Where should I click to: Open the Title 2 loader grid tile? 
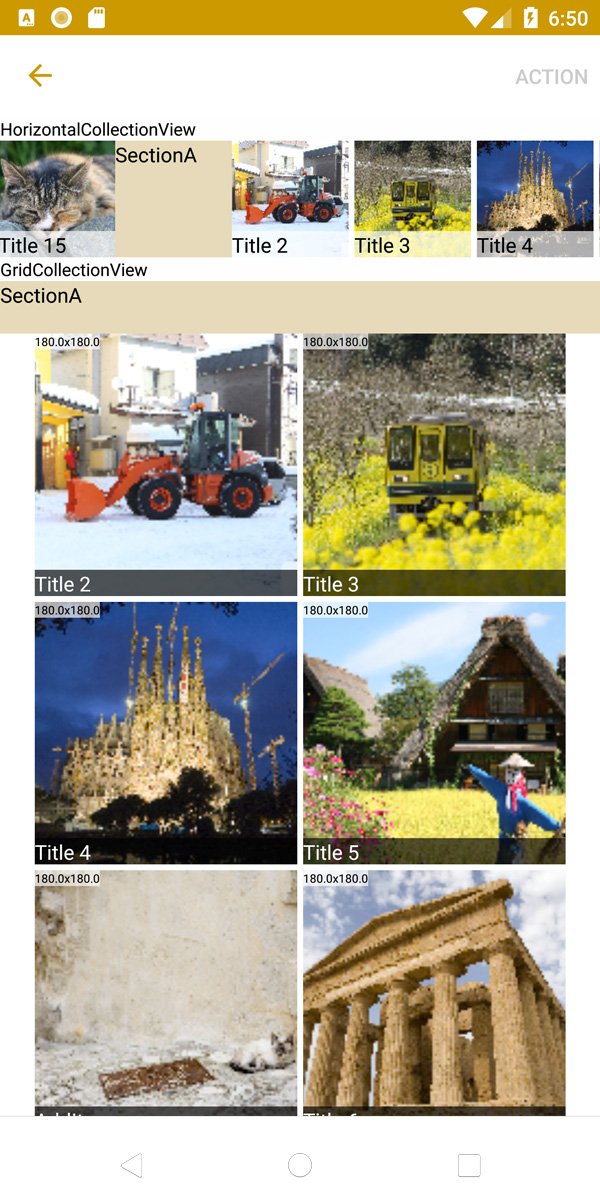[x=166, y=465]
